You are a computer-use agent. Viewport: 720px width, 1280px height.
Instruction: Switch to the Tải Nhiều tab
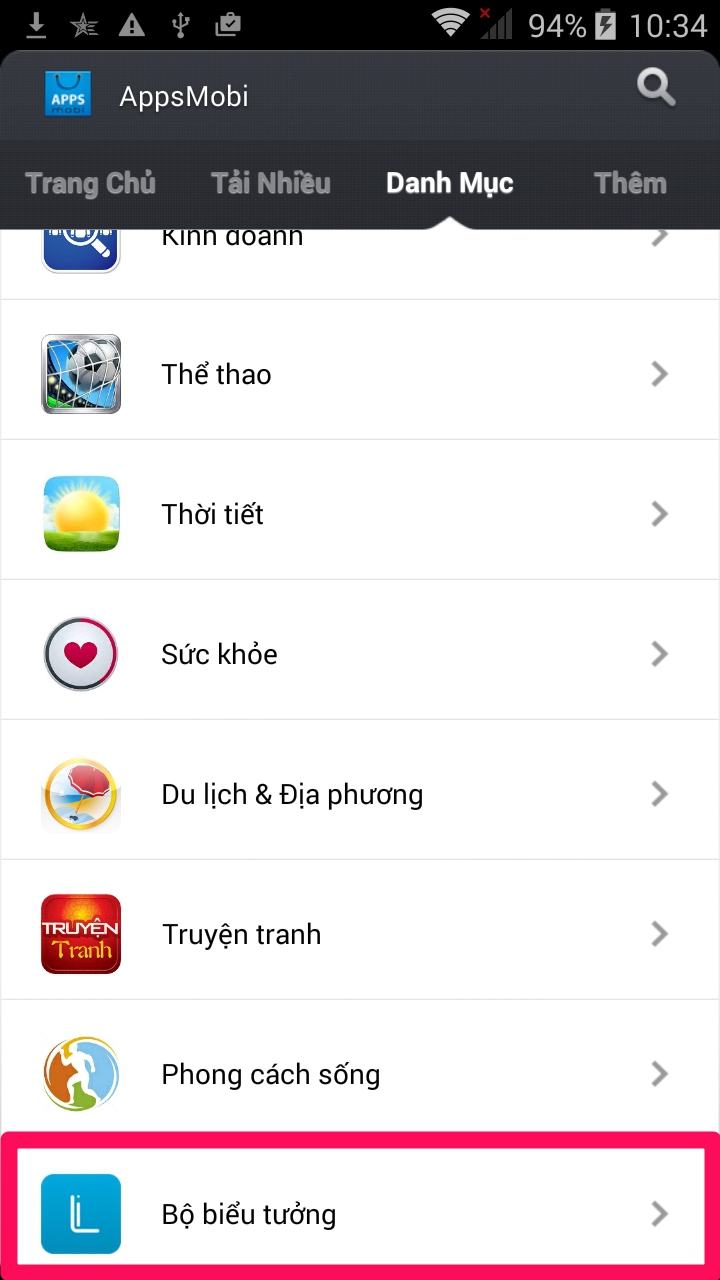coord(270,184)
